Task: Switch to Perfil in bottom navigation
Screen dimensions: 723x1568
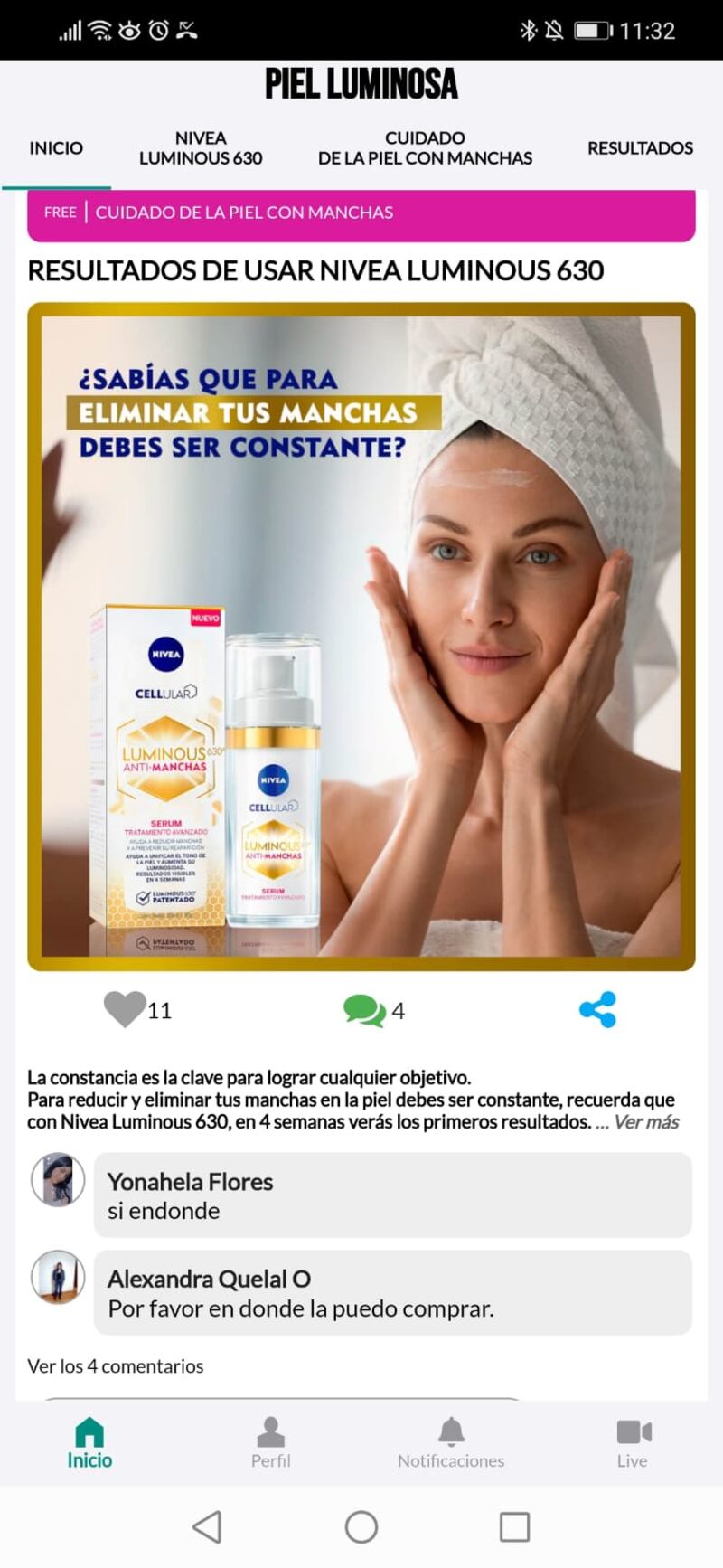Action: click(270, 1443)
